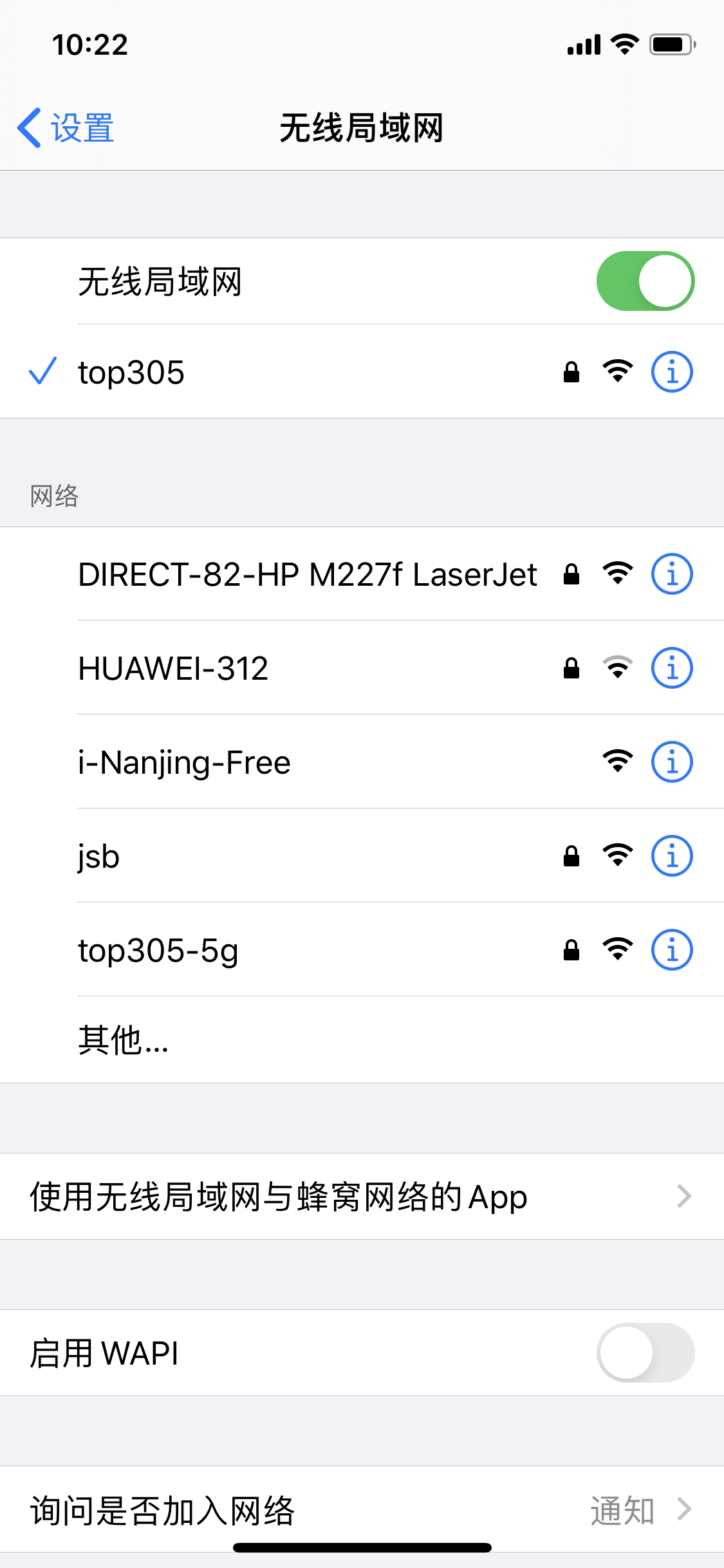
Task: Enable the 启用 WAPI switch
Action: 645,1352
